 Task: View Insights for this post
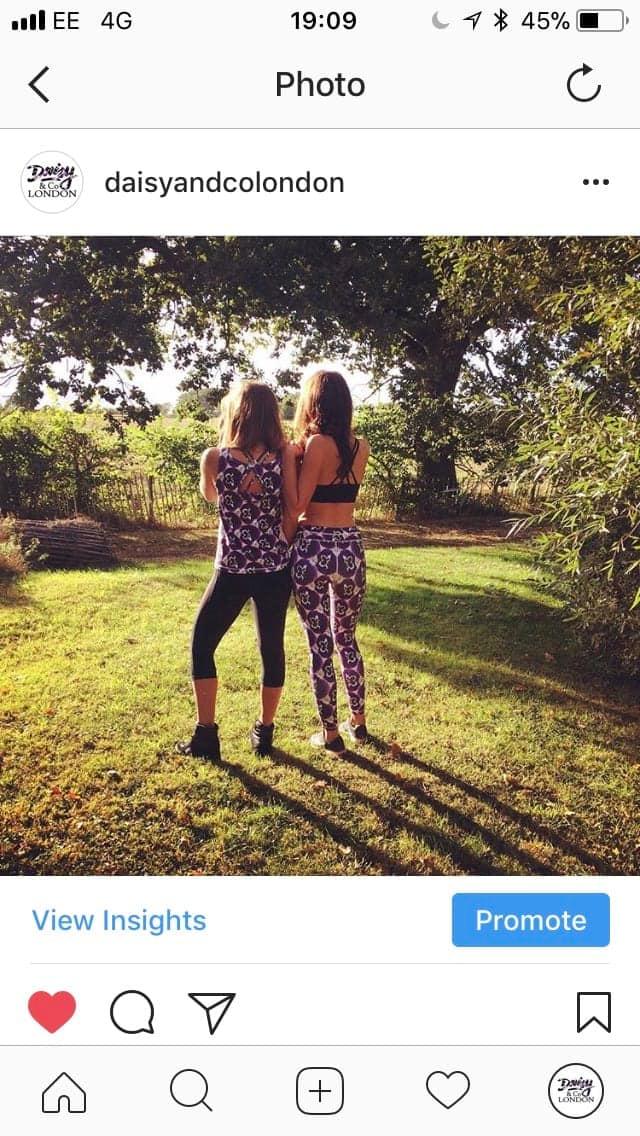click(119, 920)
